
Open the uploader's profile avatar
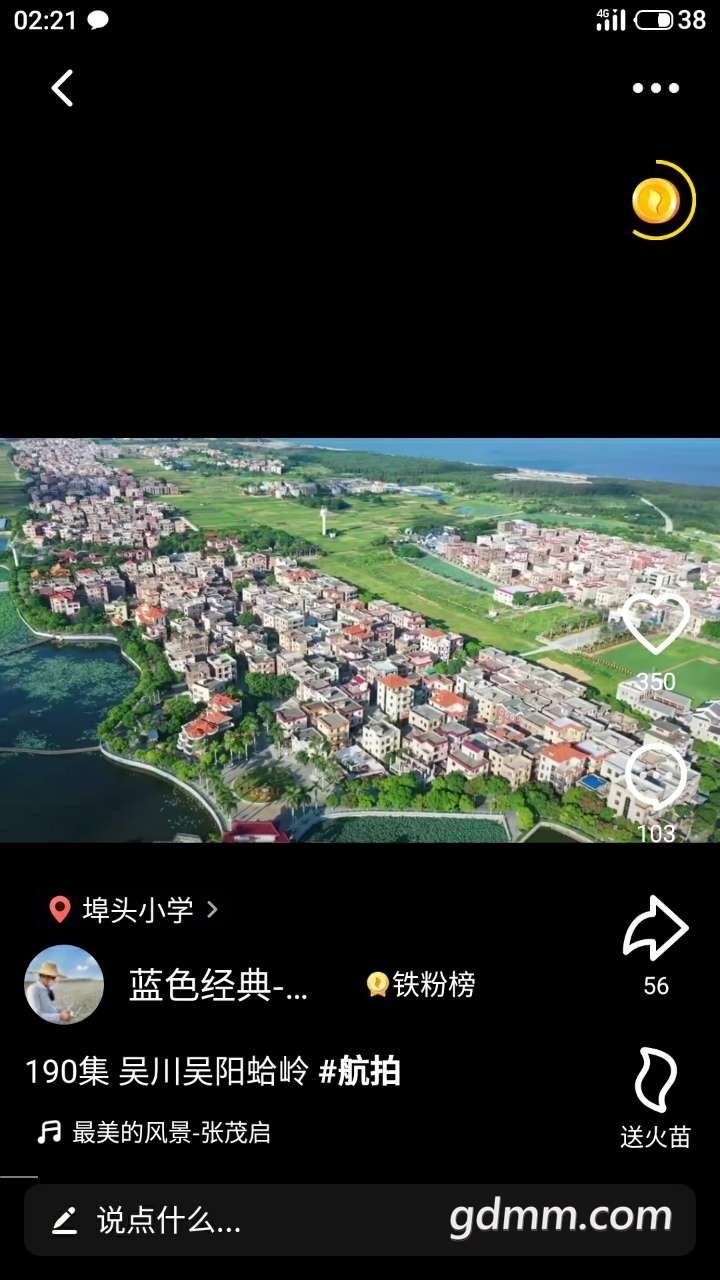64,985
